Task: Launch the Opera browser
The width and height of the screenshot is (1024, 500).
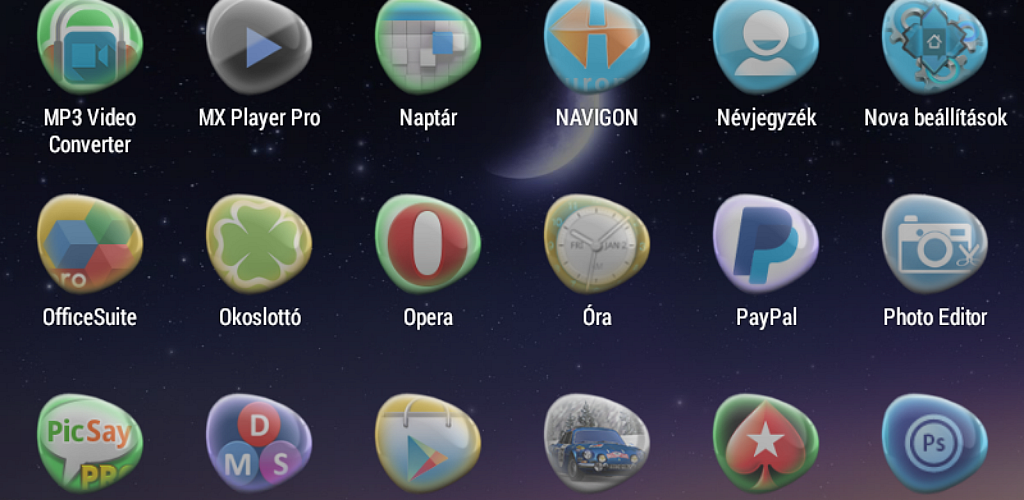Action: pos(428,243)
